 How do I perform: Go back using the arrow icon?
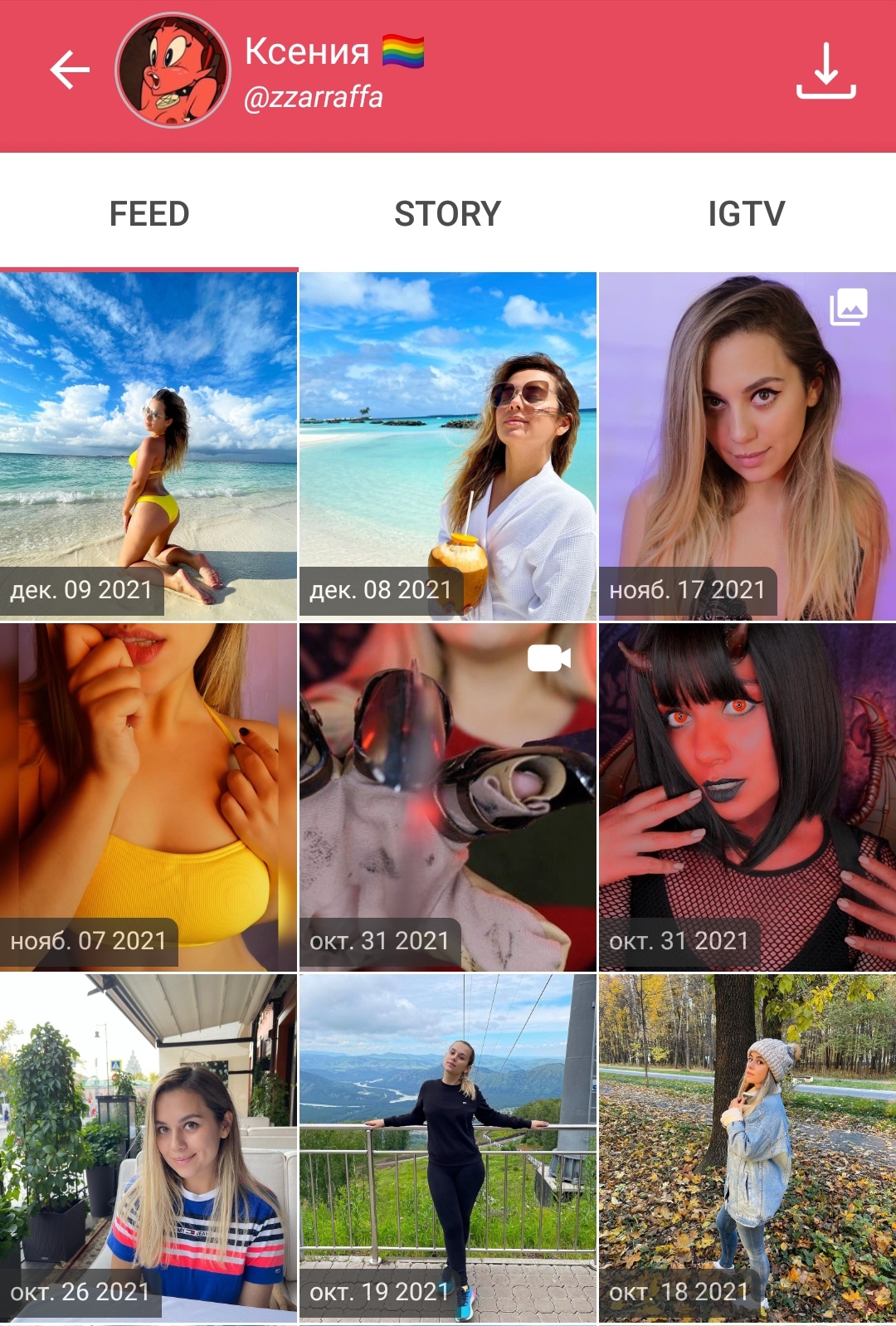(70, 70)
